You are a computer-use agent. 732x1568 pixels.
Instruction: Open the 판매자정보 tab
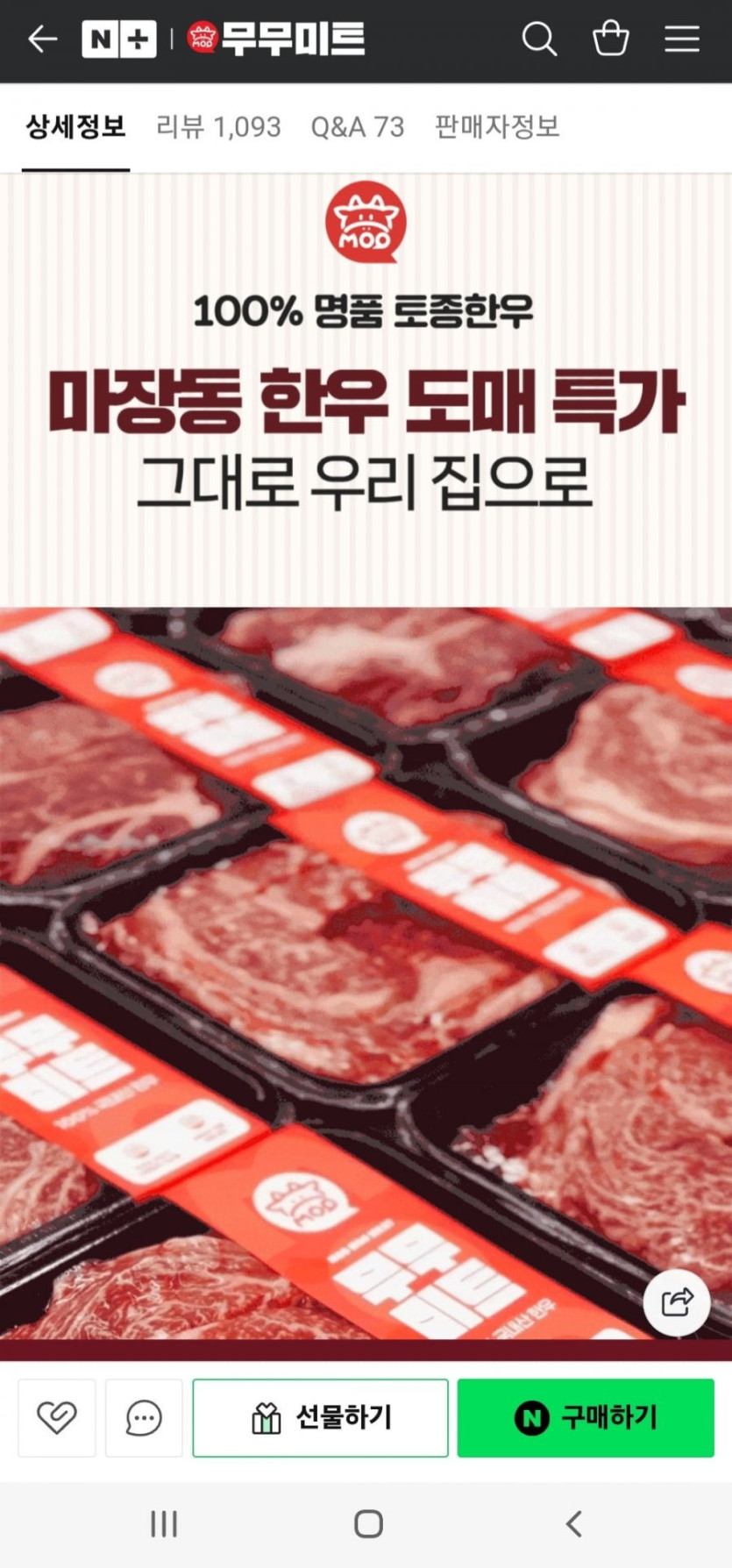[x=497, y=127]
